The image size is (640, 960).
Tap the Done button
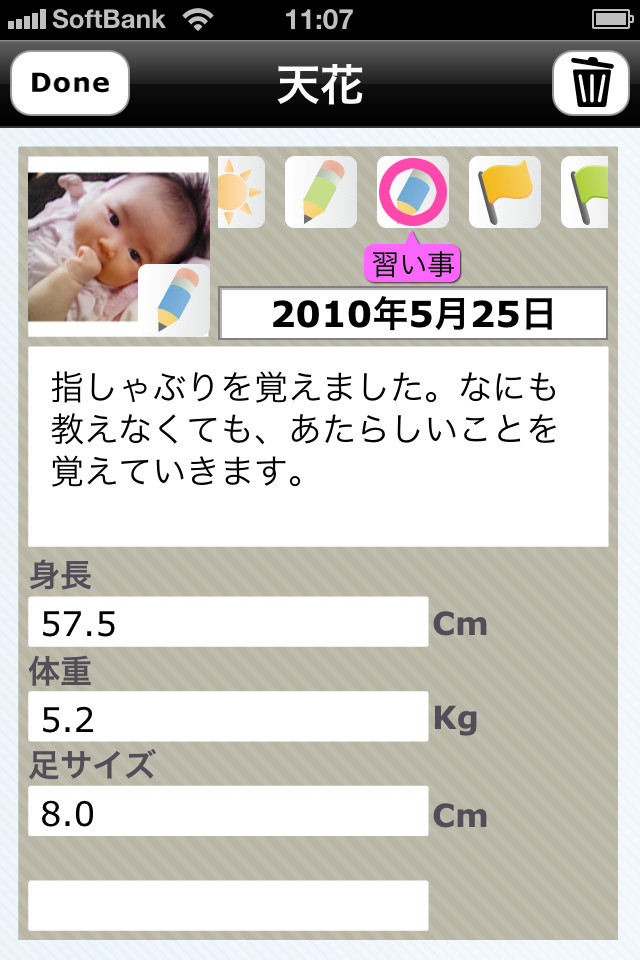[x=70, y=83]
